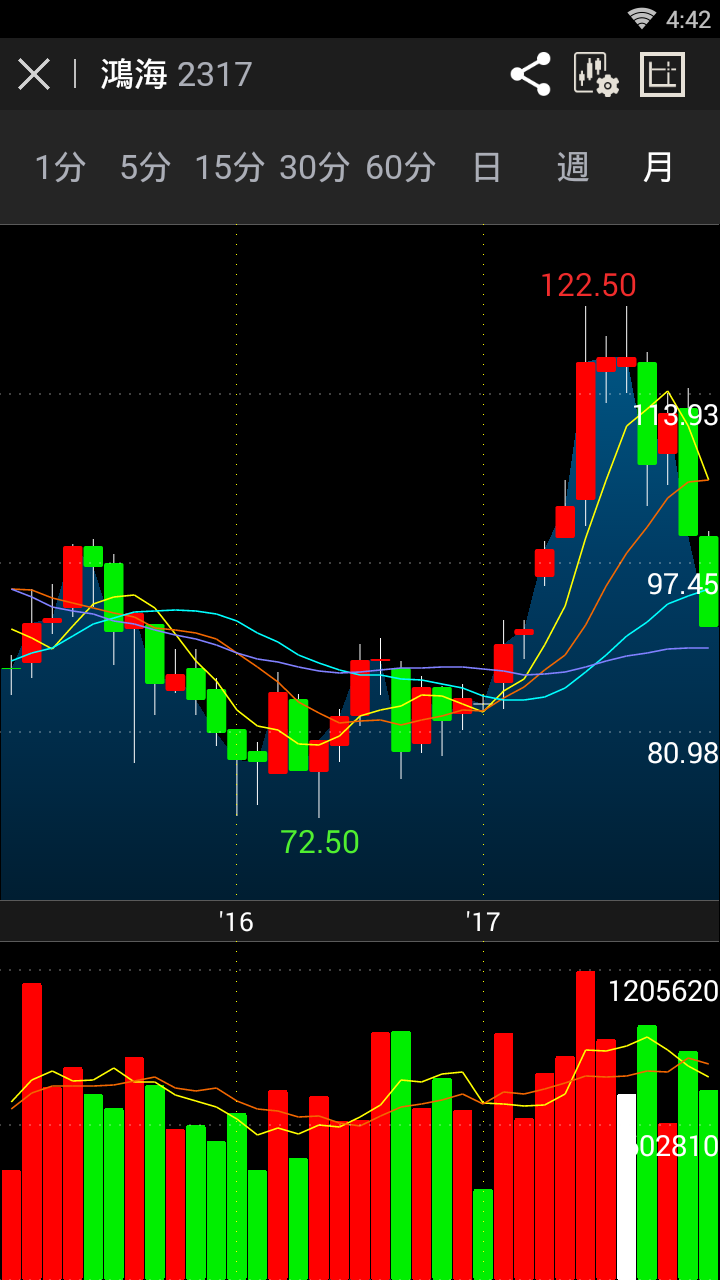
Task: Switch to the daily 日 chart
Action: (486, 167)
